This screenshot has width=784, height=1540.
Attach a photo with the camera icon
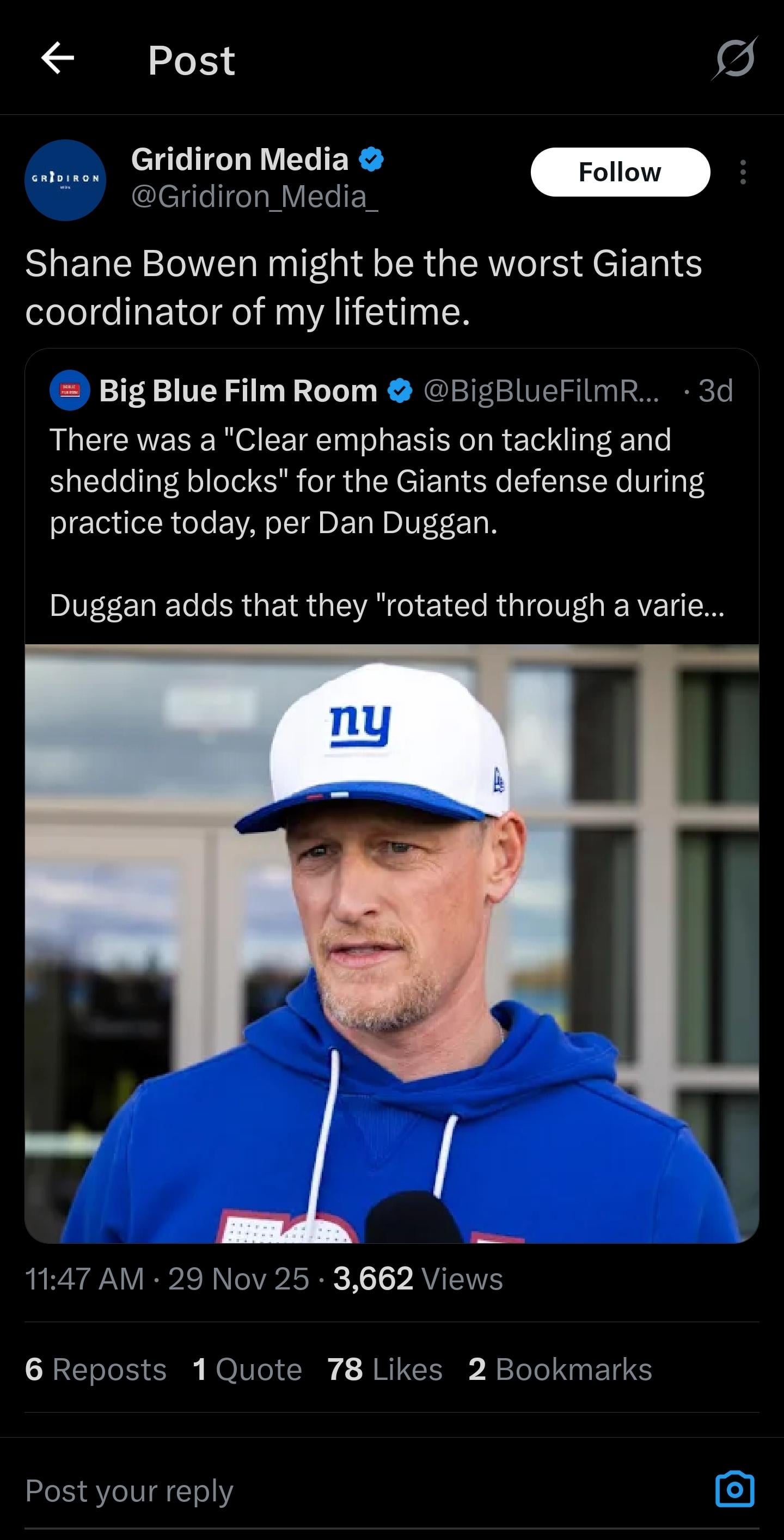click(x=734, y=1490)
